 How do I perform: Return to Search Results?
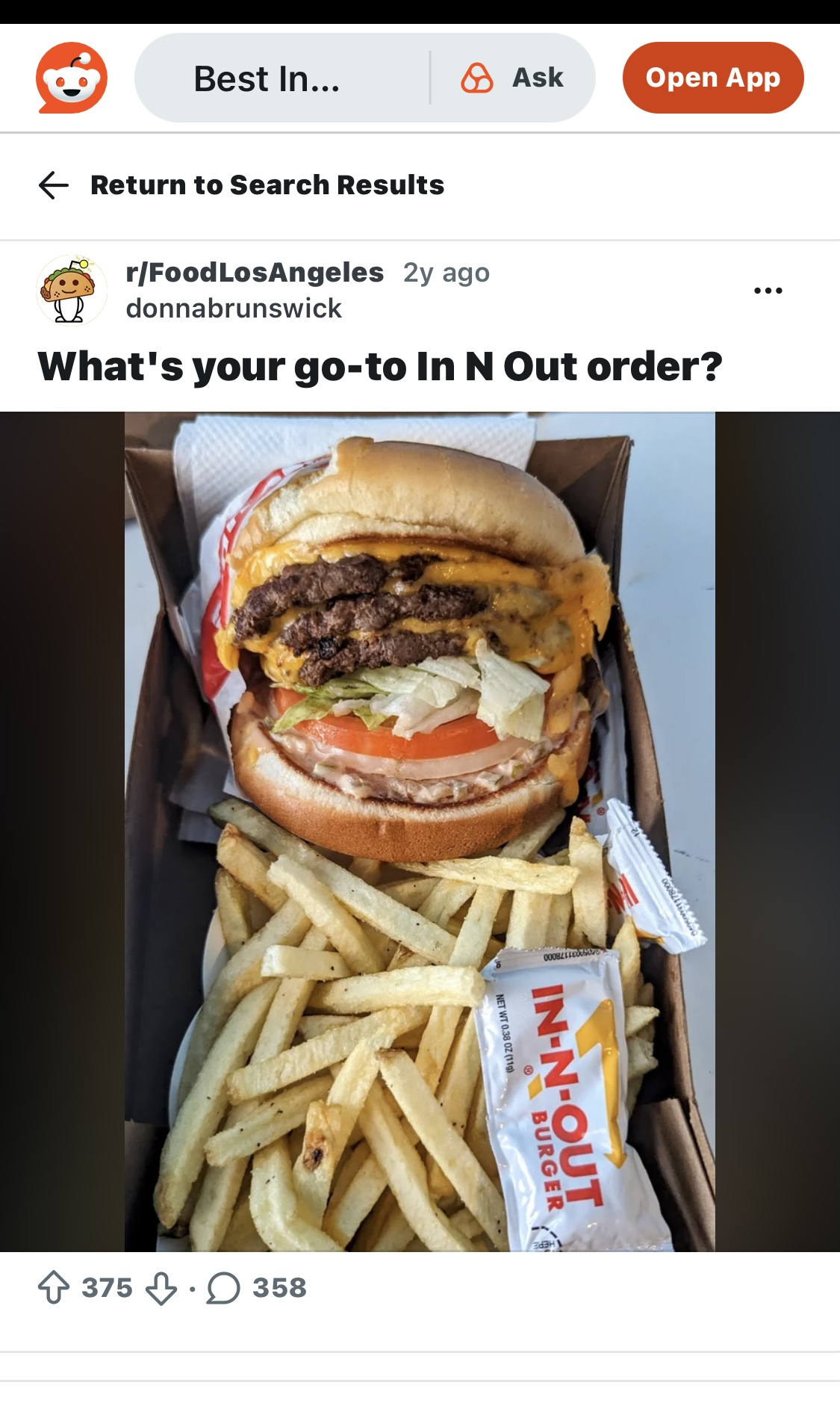click(x=241, y=185)
